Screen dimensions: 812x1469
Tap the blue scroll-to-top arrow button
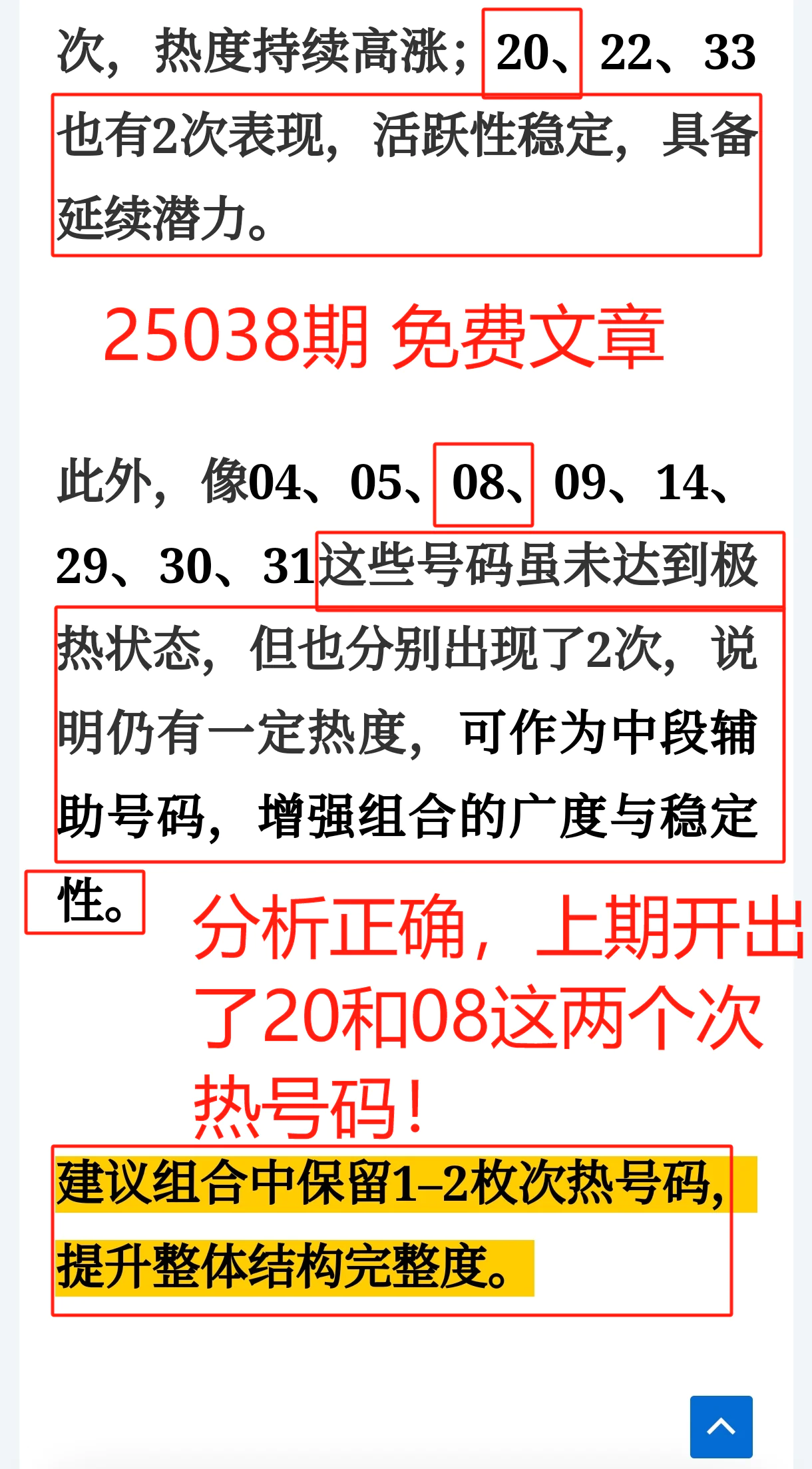point(721,1426)
